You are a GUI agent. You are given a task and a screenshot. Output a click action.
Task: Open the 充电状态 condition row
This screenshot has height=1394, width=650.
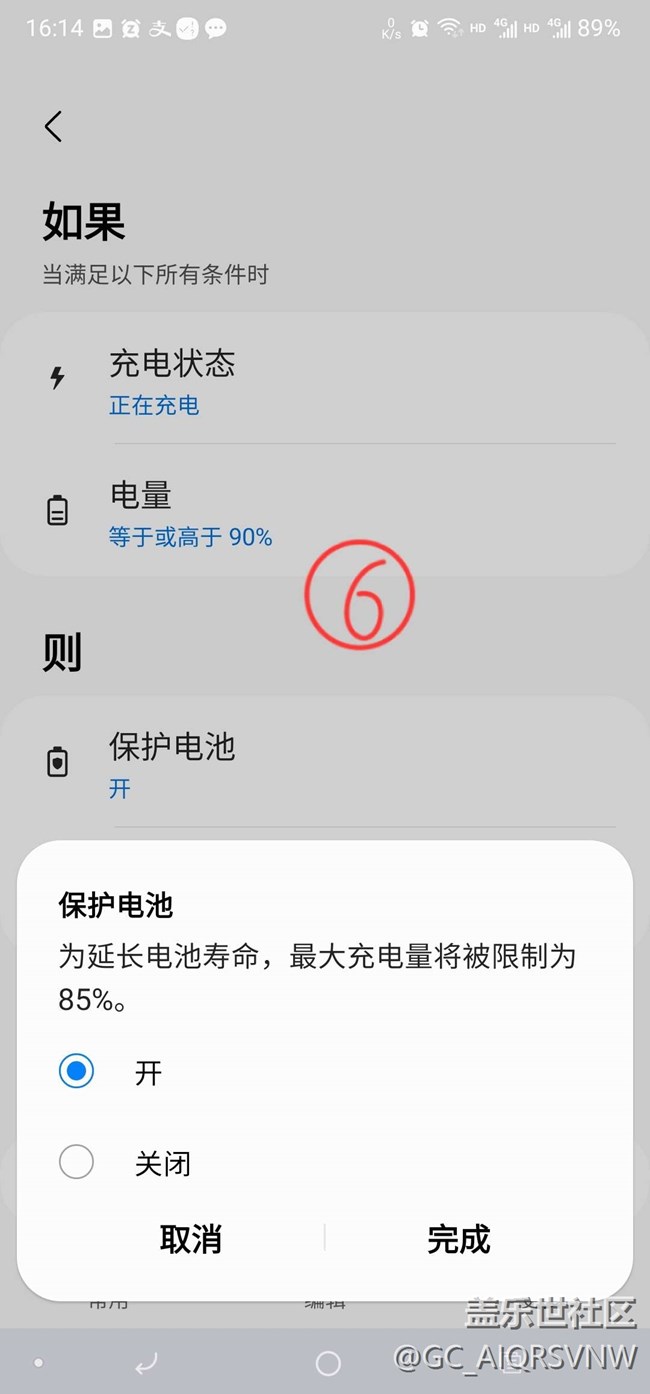click(325, 378)
